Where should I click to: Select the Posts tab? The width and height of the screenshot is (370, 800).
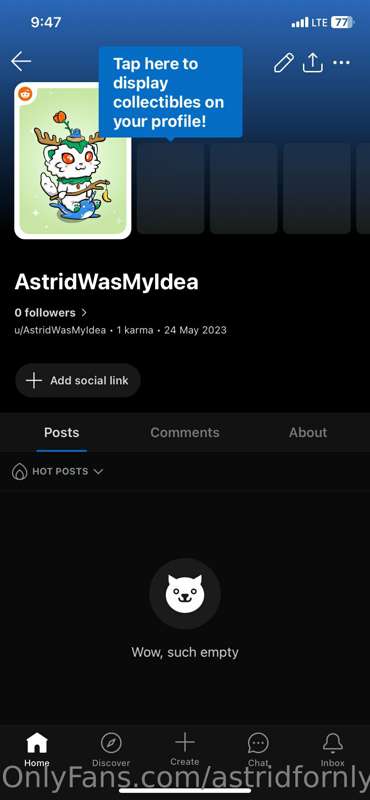[61, 433]
